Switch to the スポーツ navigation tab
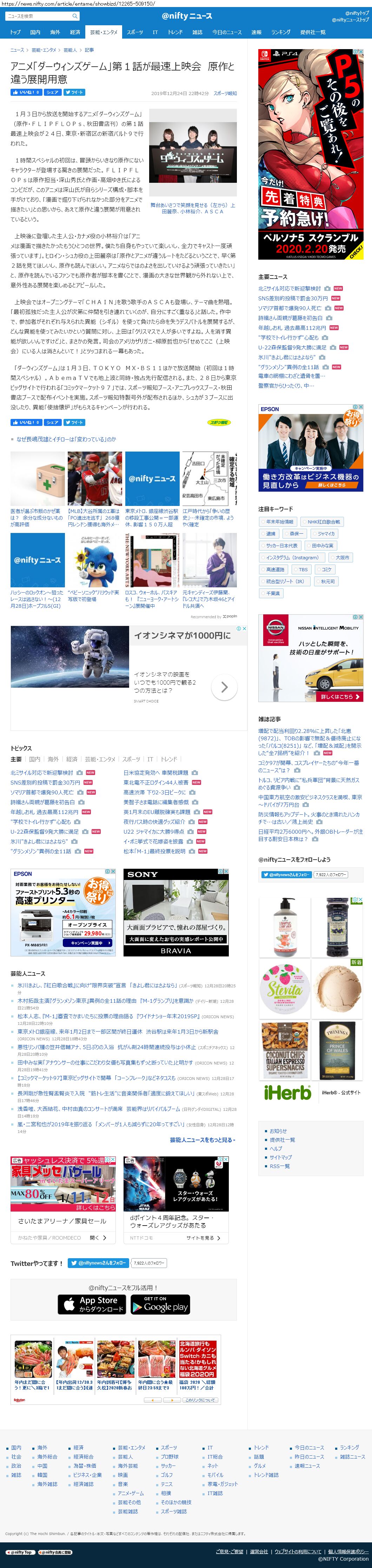 point(134,32)
